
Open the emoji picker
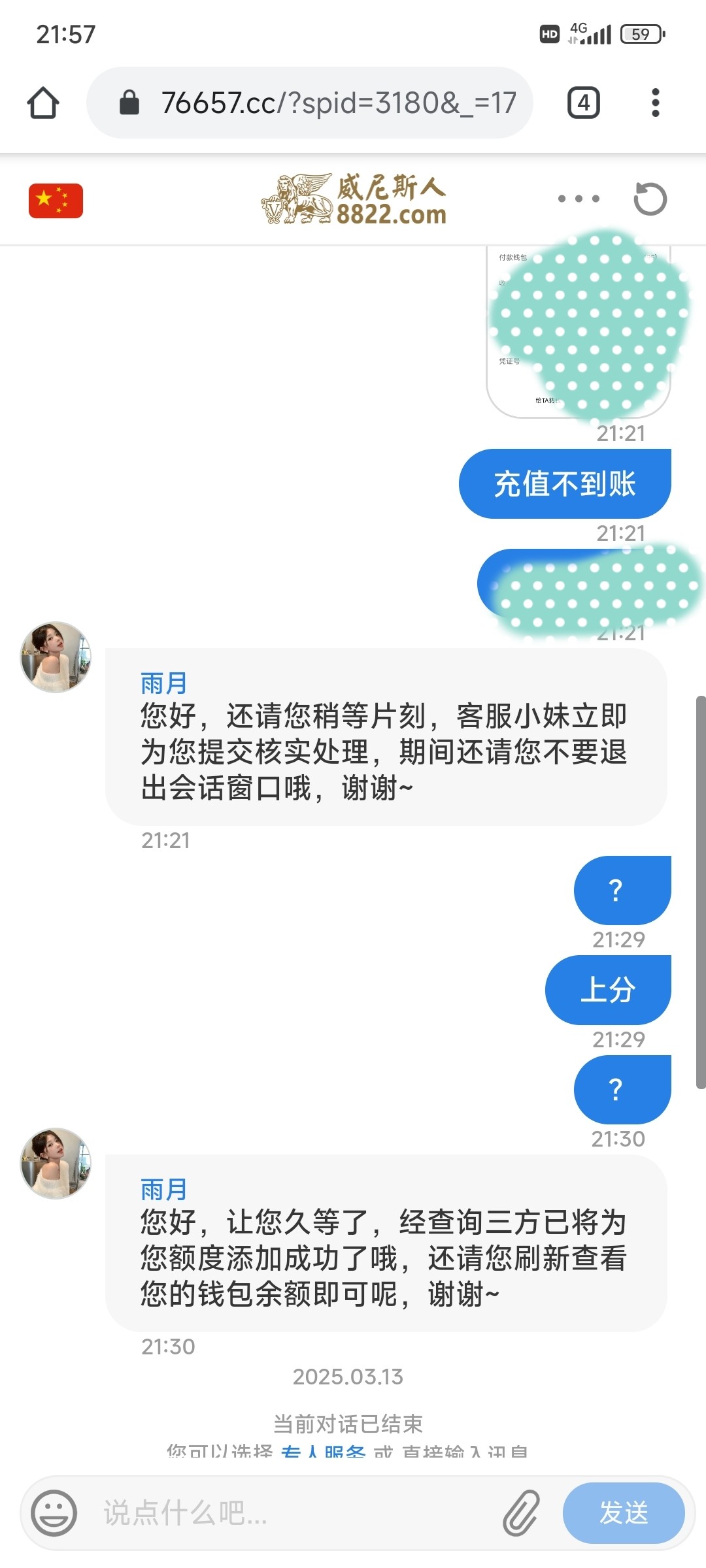(x=54, y=1512)
